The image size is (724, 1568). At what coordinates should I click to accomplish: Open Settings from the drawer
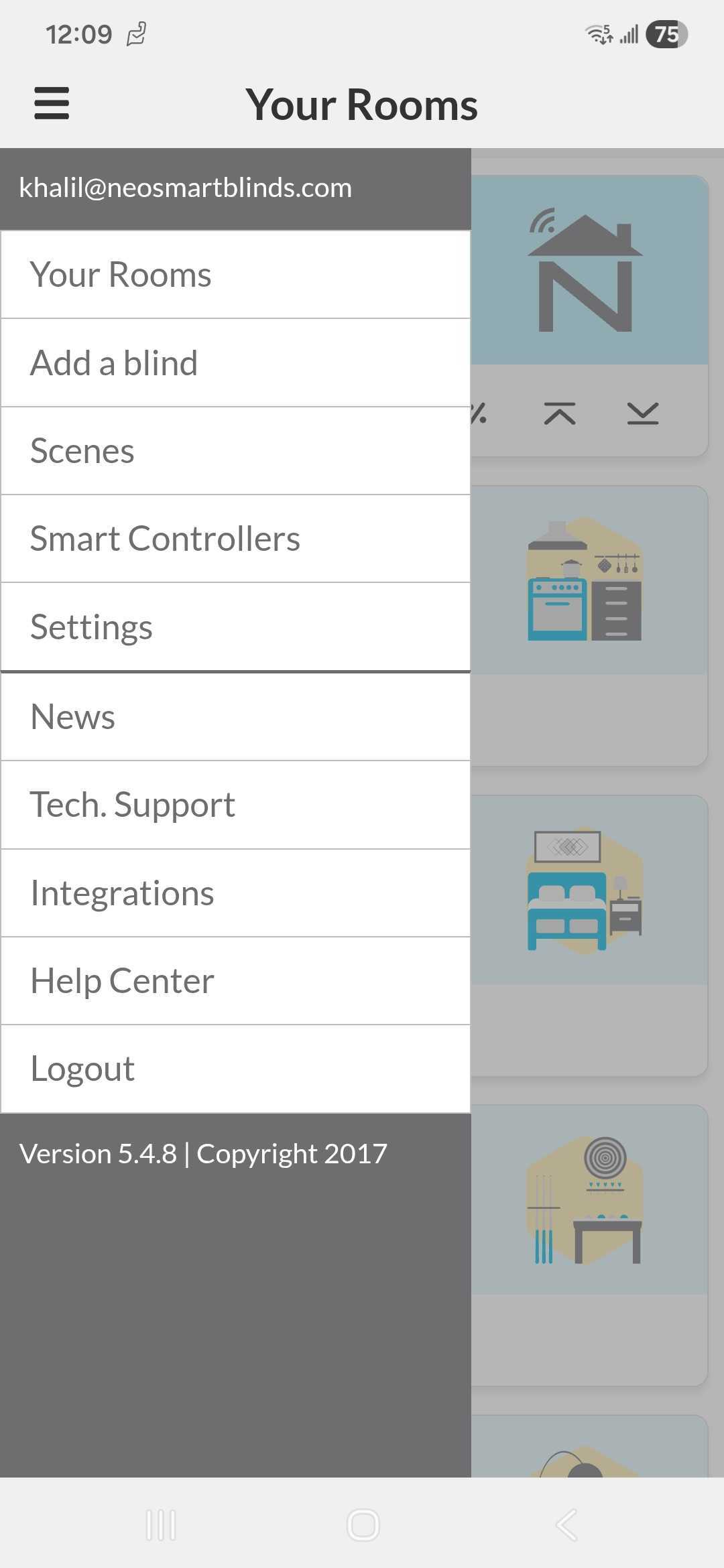[x=235, y=627]
